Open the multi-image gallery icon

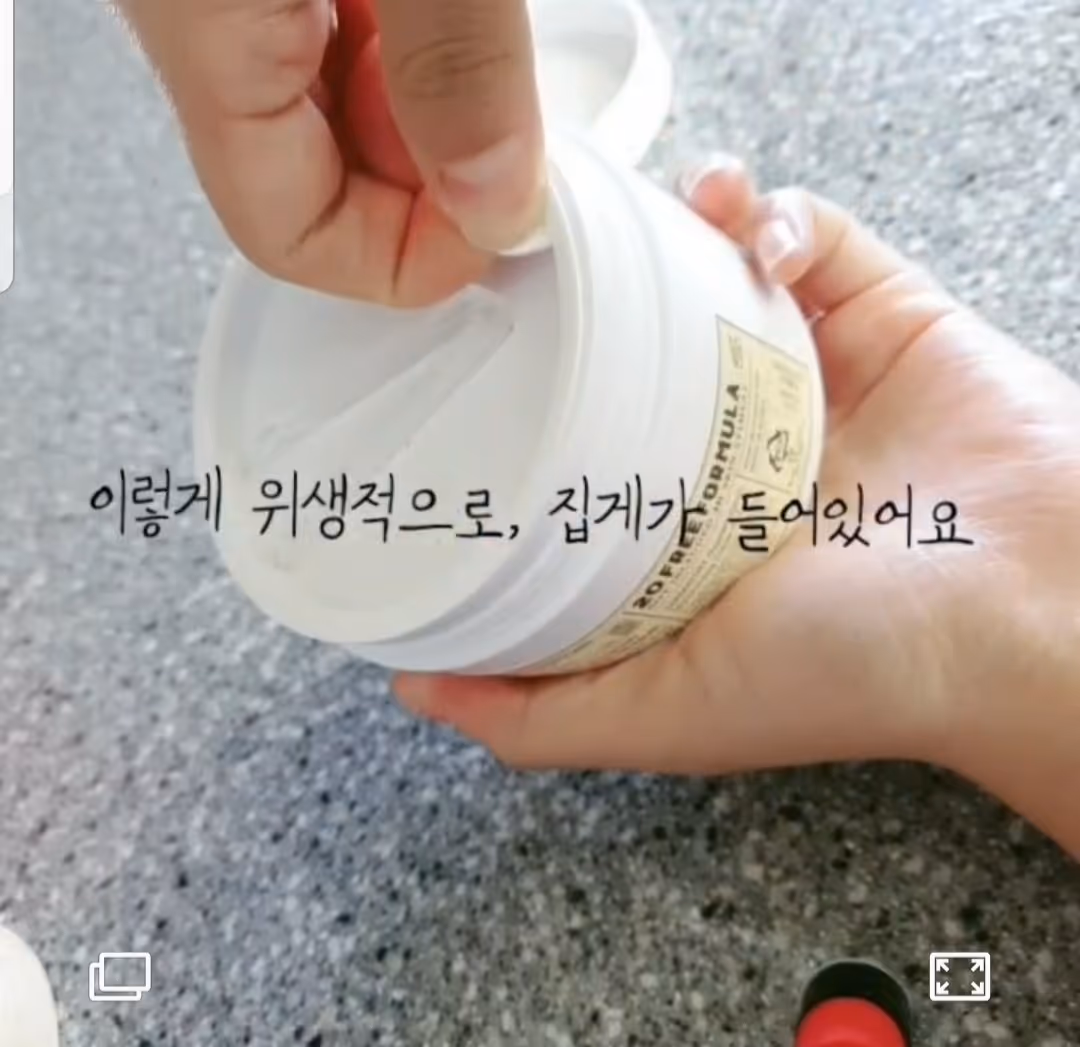(120, 976)
